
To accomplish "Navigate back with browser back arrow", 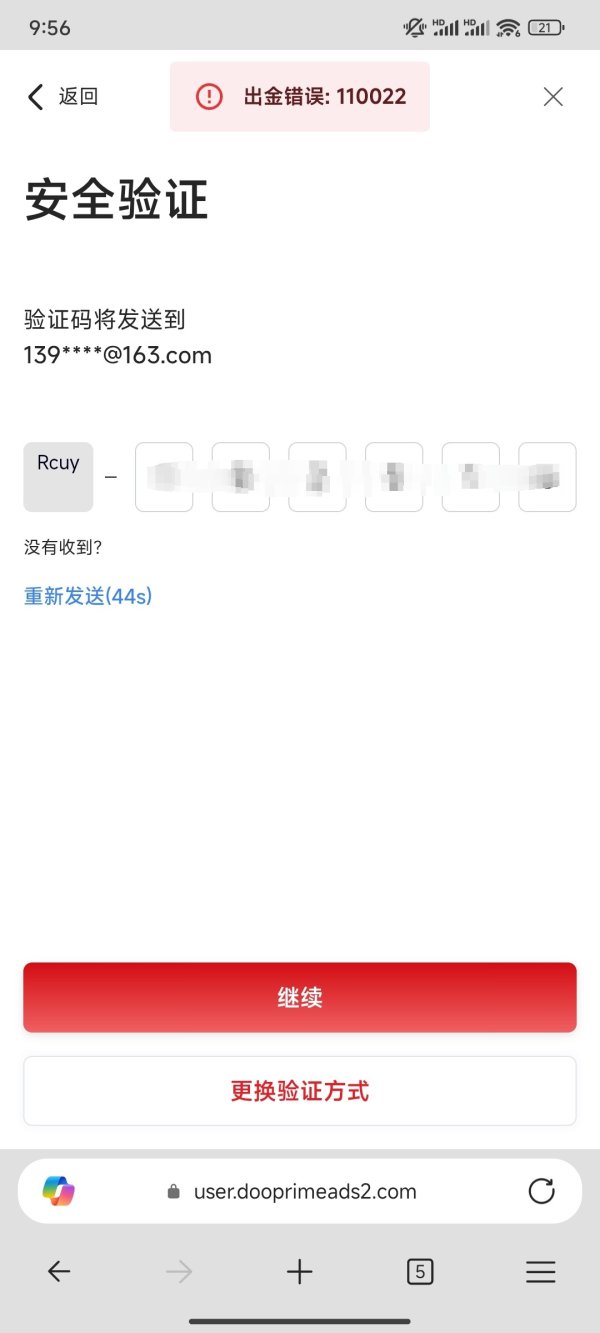I will pyautogui.click(x=59, y=1272).
